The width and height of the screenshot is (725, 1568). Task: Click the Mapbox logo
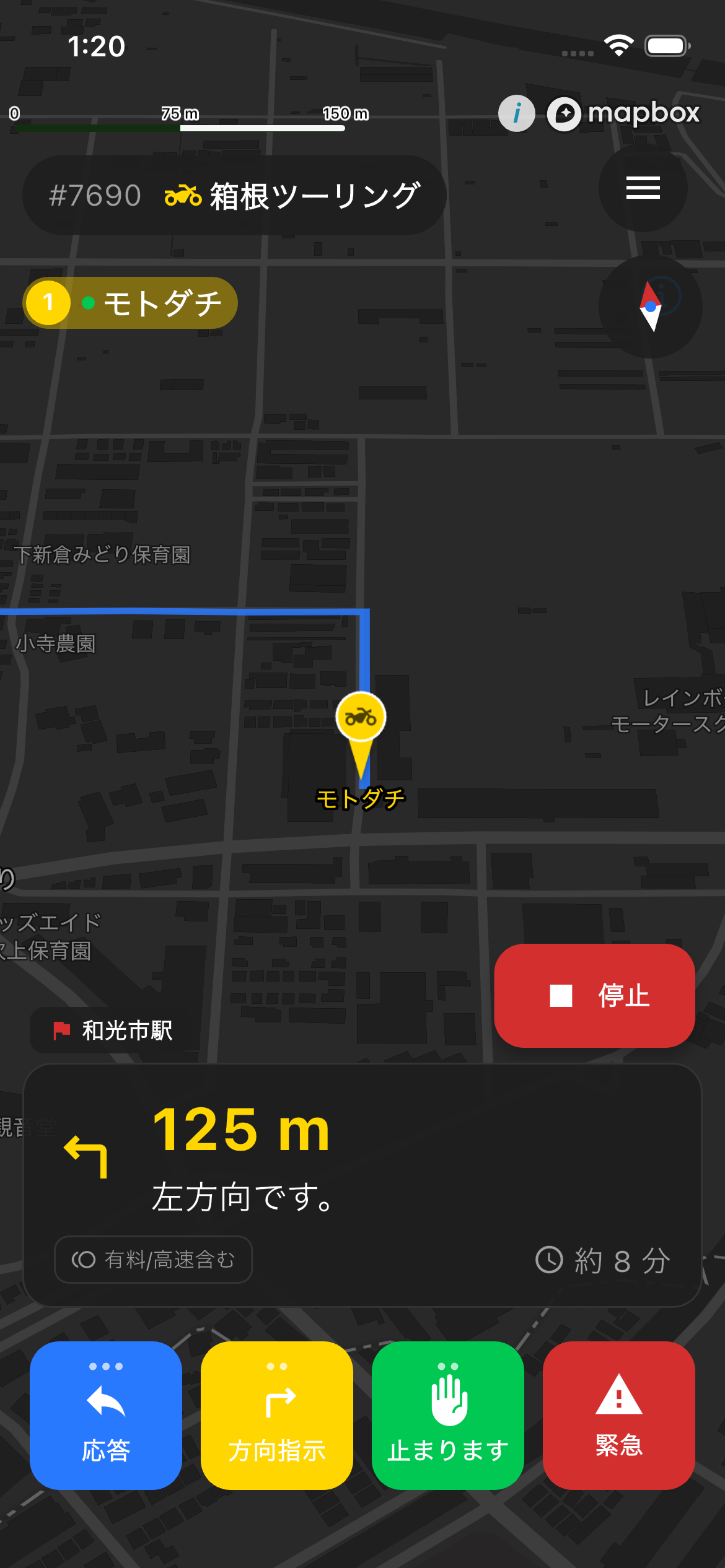[622, 113]
